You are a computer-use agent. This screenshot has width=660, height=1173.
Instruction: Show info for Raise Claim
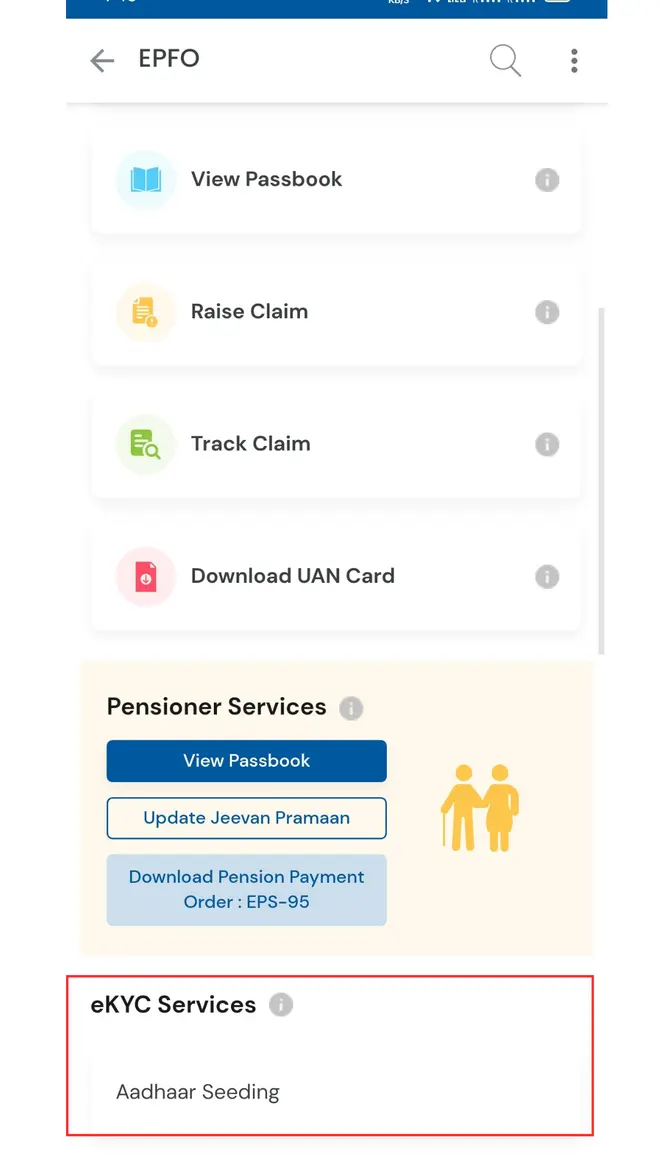[x=547, y=312]
